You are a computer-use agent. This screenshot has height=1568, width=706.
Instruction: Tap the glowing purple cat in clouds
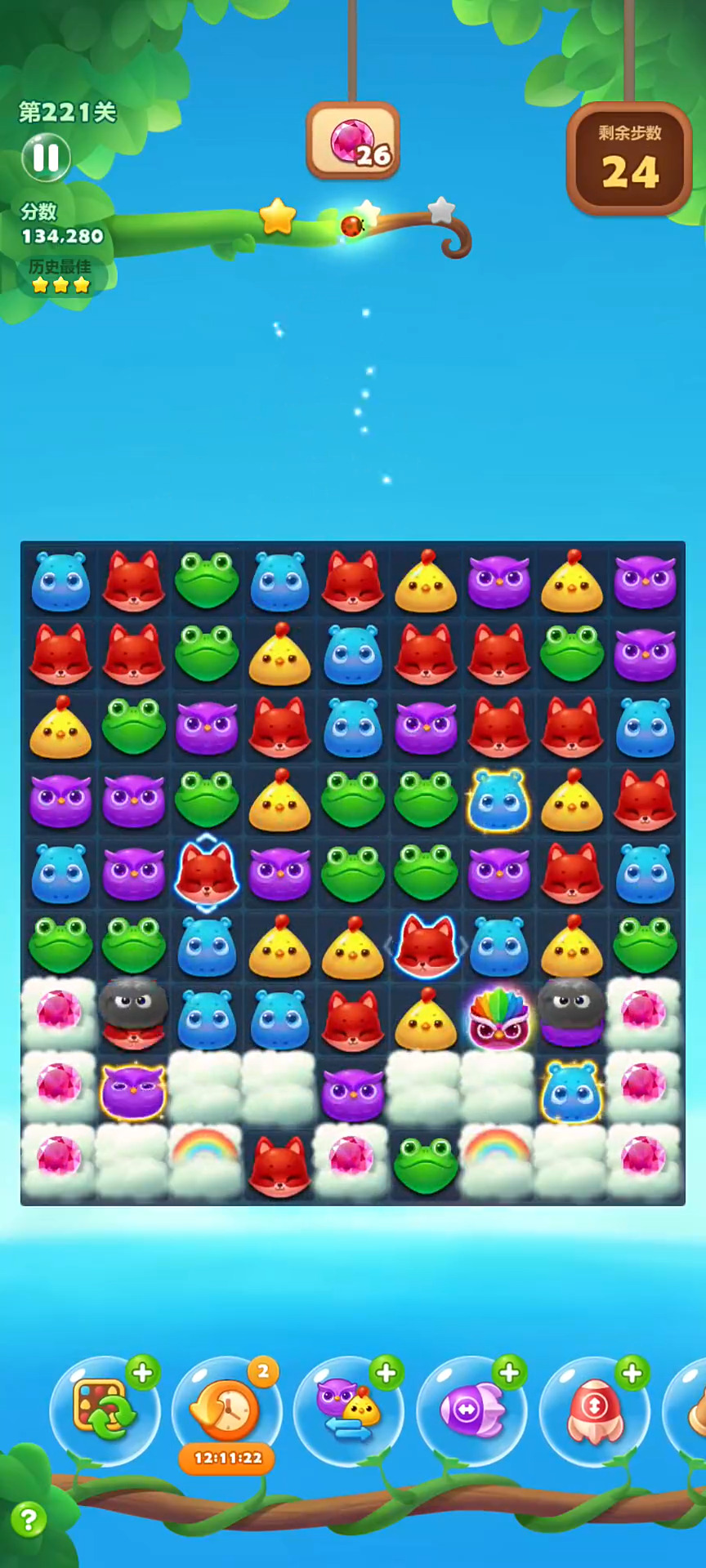tap(133, 1092)
